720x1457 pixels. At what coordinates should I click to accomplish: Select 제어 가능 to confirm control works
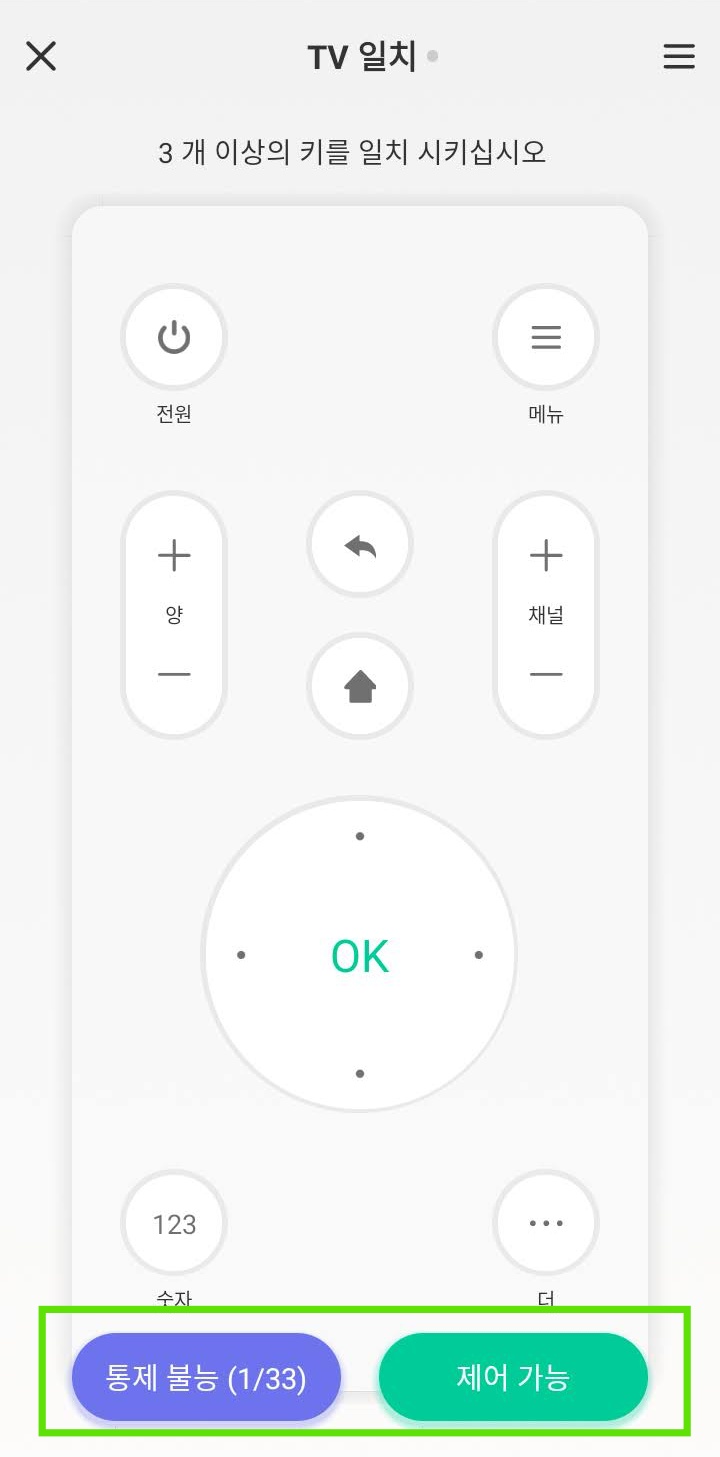[x=513, y=1377]
